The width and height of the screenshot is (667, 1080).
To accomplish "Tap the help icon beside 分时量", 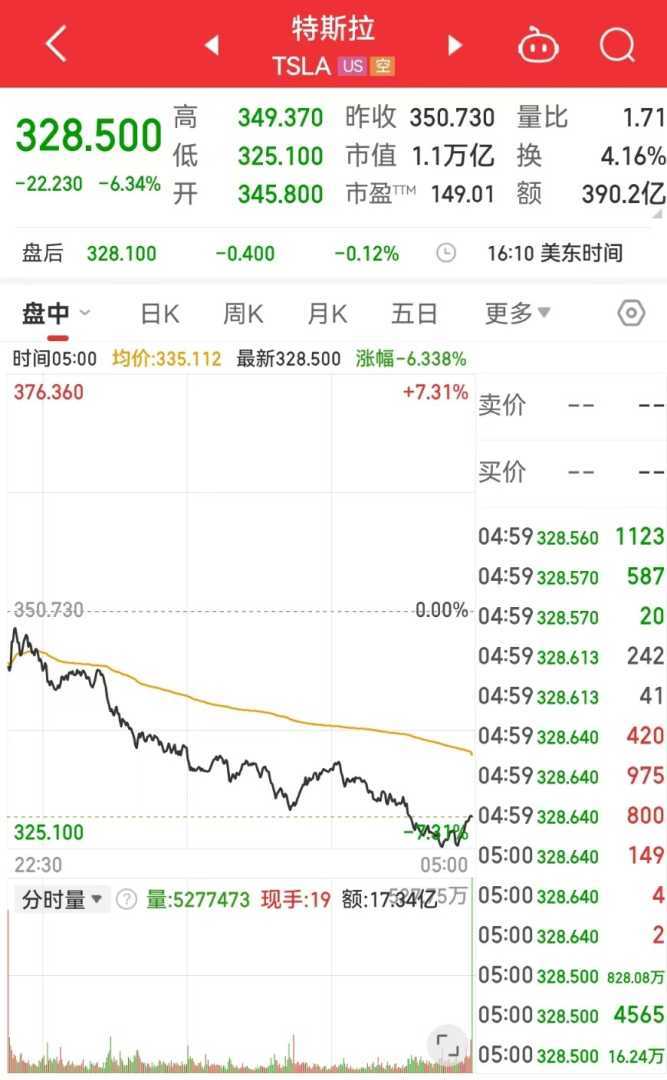I will [x=126, y=900].
